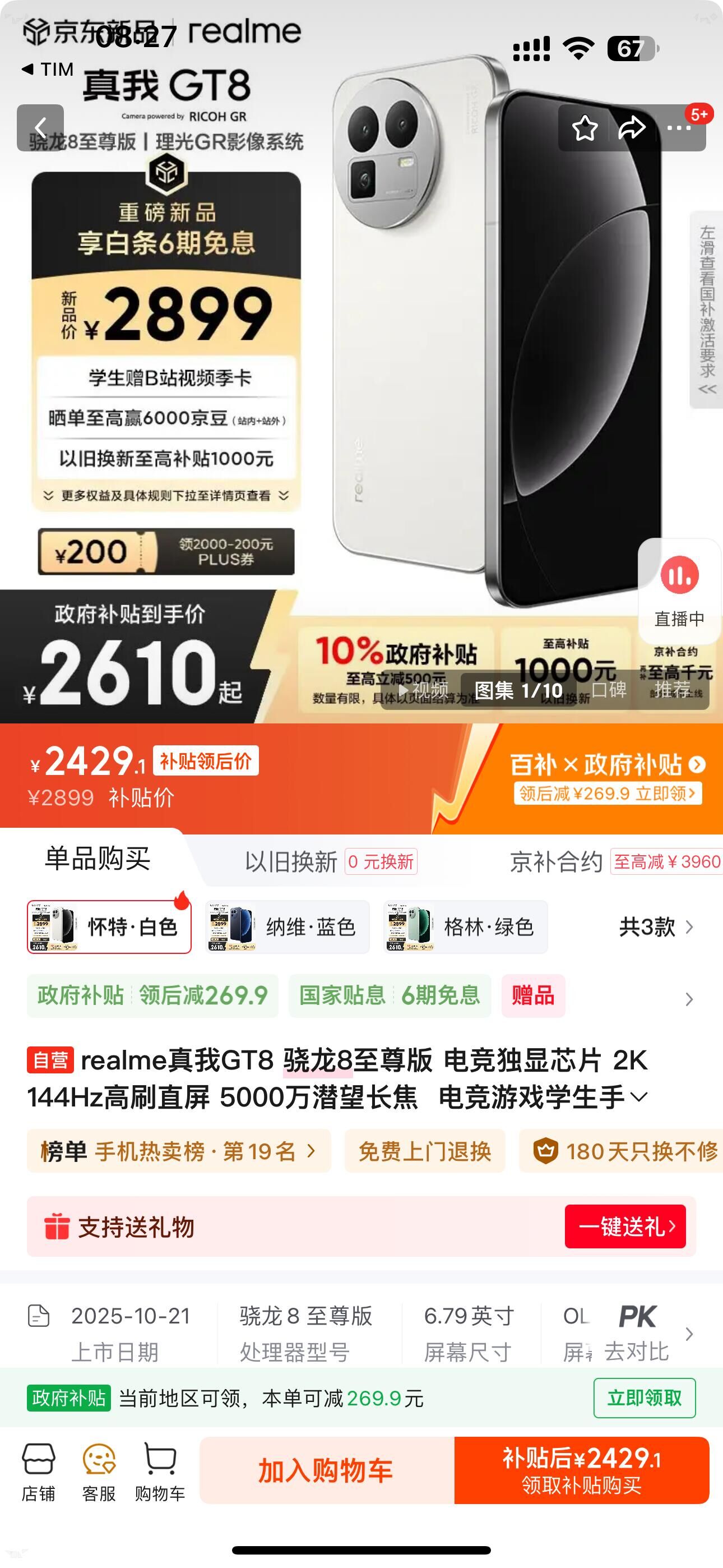Switch to 以旧换新 purchase tab
This screenshot has width=723, height=1568.
coord(331,861)
